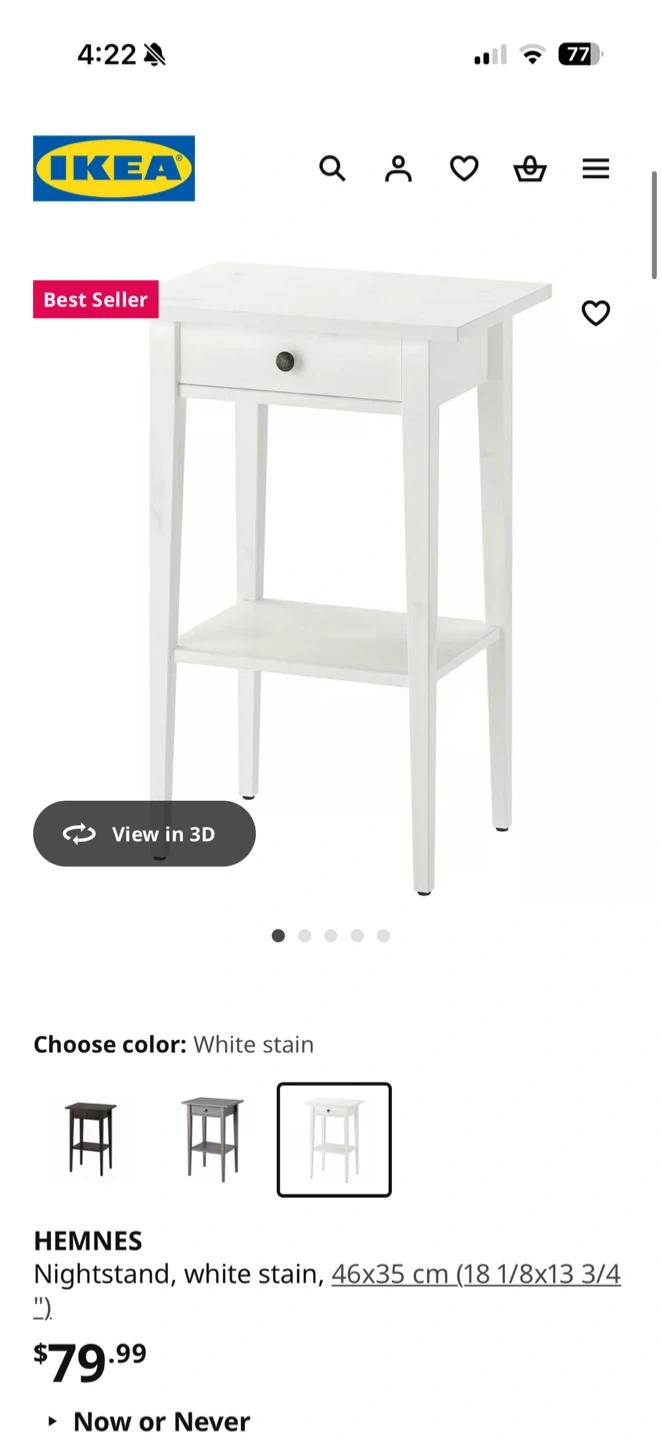Open the search icon in the header
Screen dimensions: 662x1440
[x=332, y=168]
